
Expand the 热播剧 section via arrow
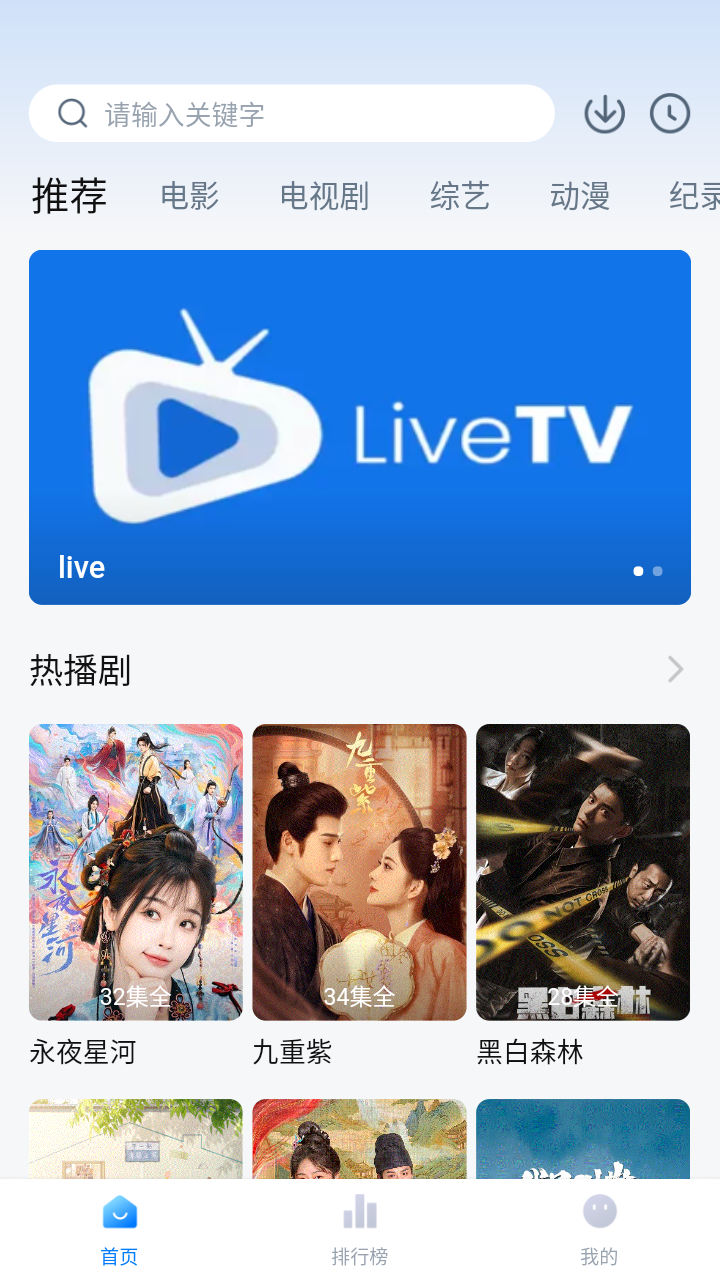(673, 669)
